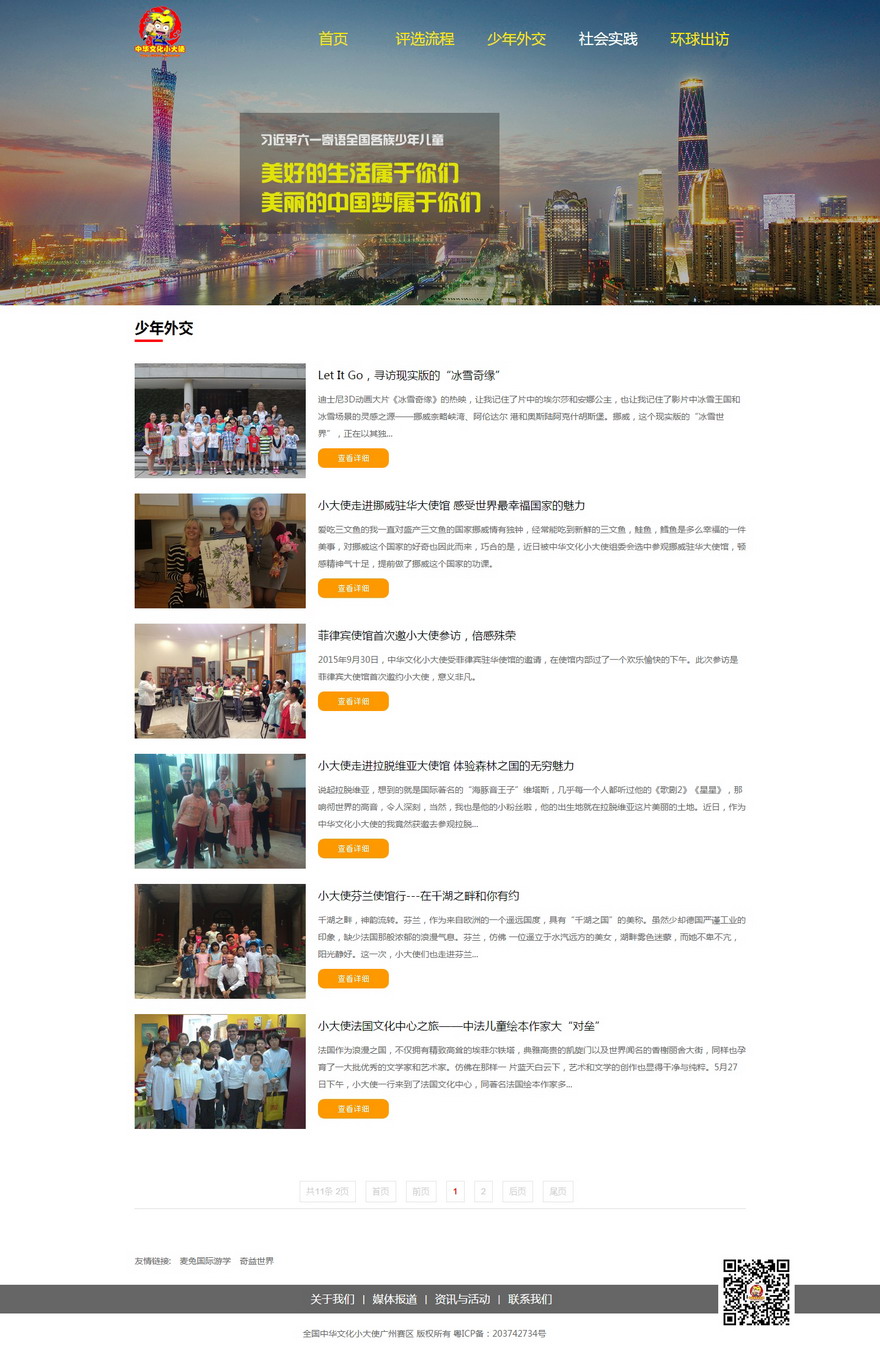Viewport: 880px width, 1354px height.
Task: Open the 奇益世界 friendly link
Action: pos(256,1261)
